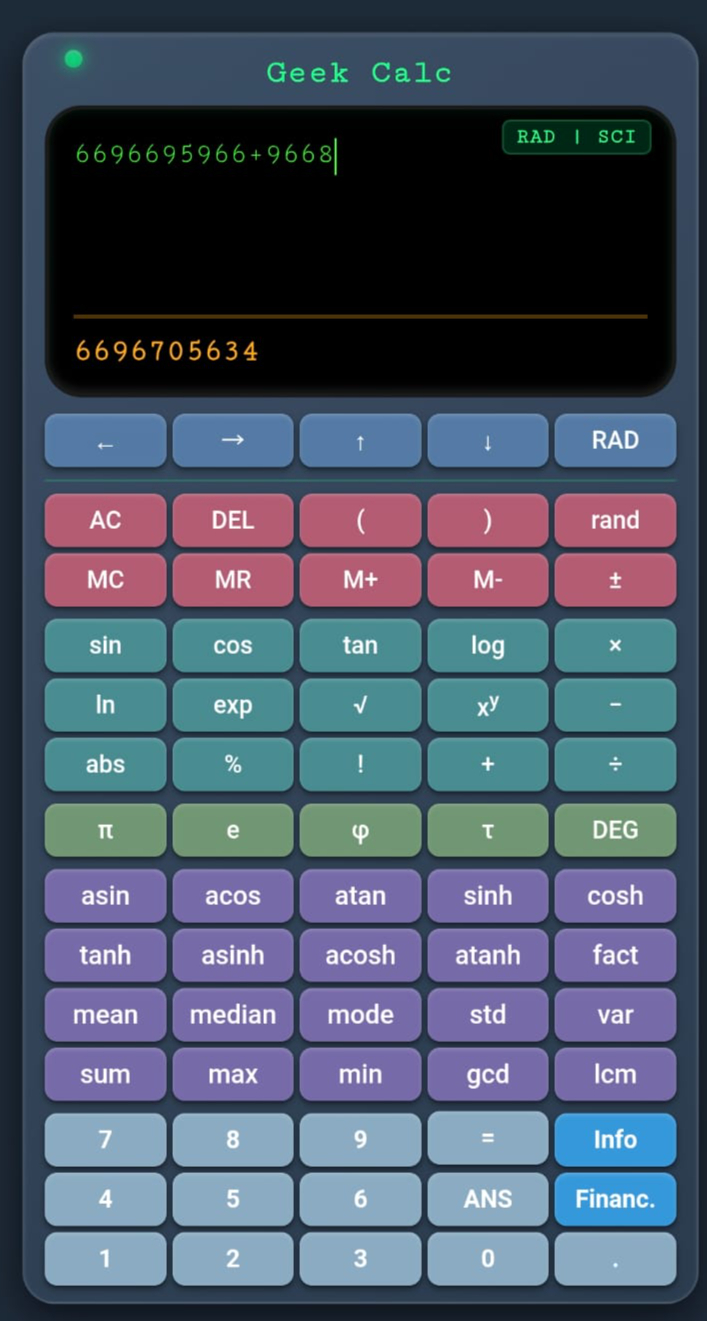Insert the sin function
Viewport: 707px width, 1321px height.
[105, 645]
